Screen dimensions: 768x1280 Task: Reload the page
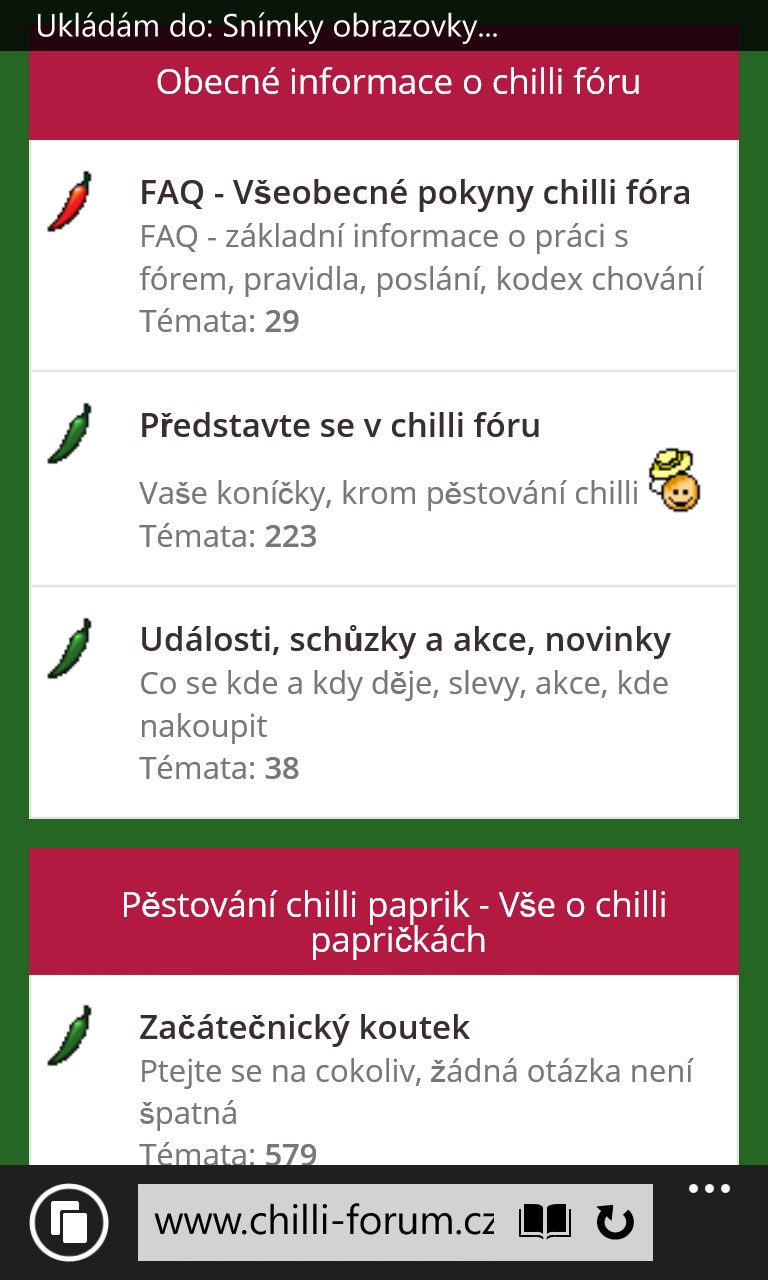(614, 1222)
